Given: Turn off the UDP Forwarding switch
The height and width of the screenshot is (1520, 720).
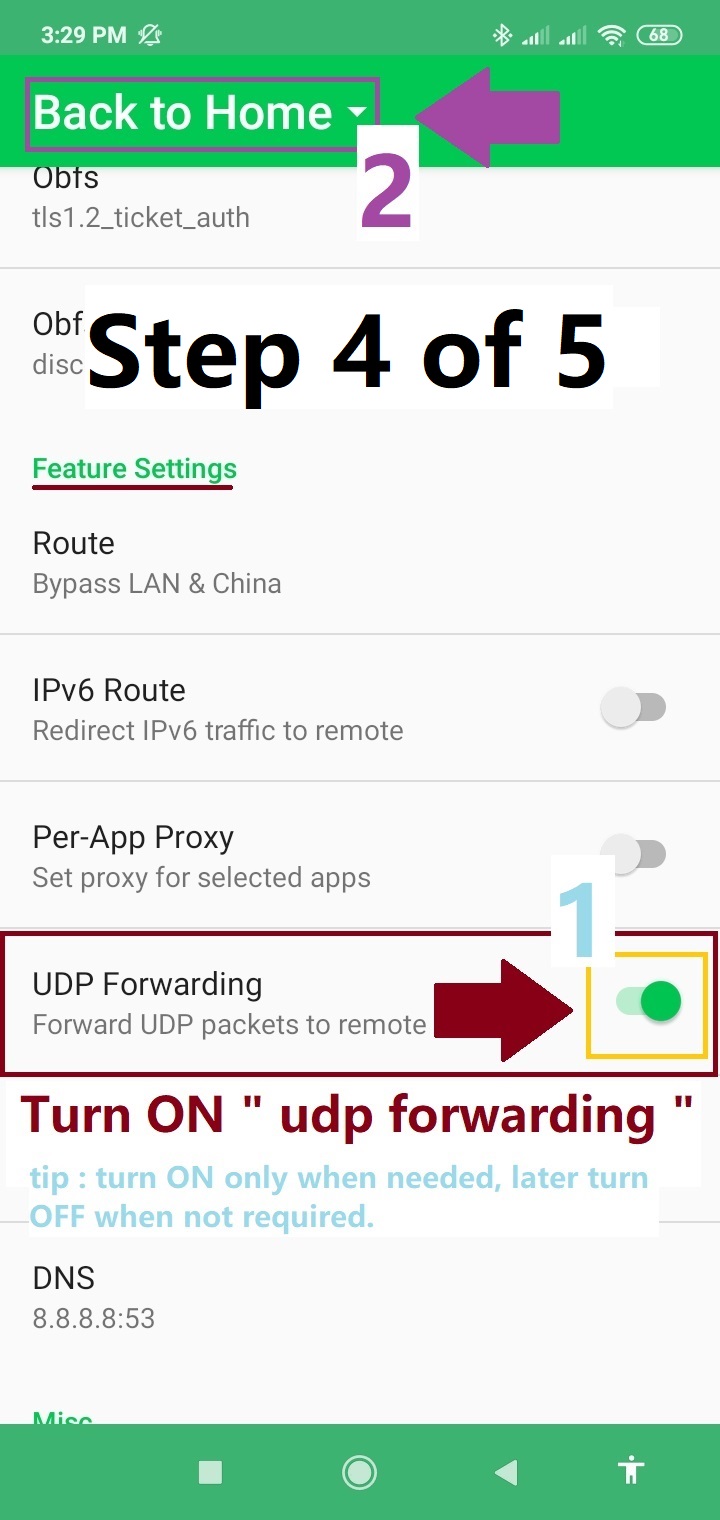Looking at the screenshot, I should 648,1002.
